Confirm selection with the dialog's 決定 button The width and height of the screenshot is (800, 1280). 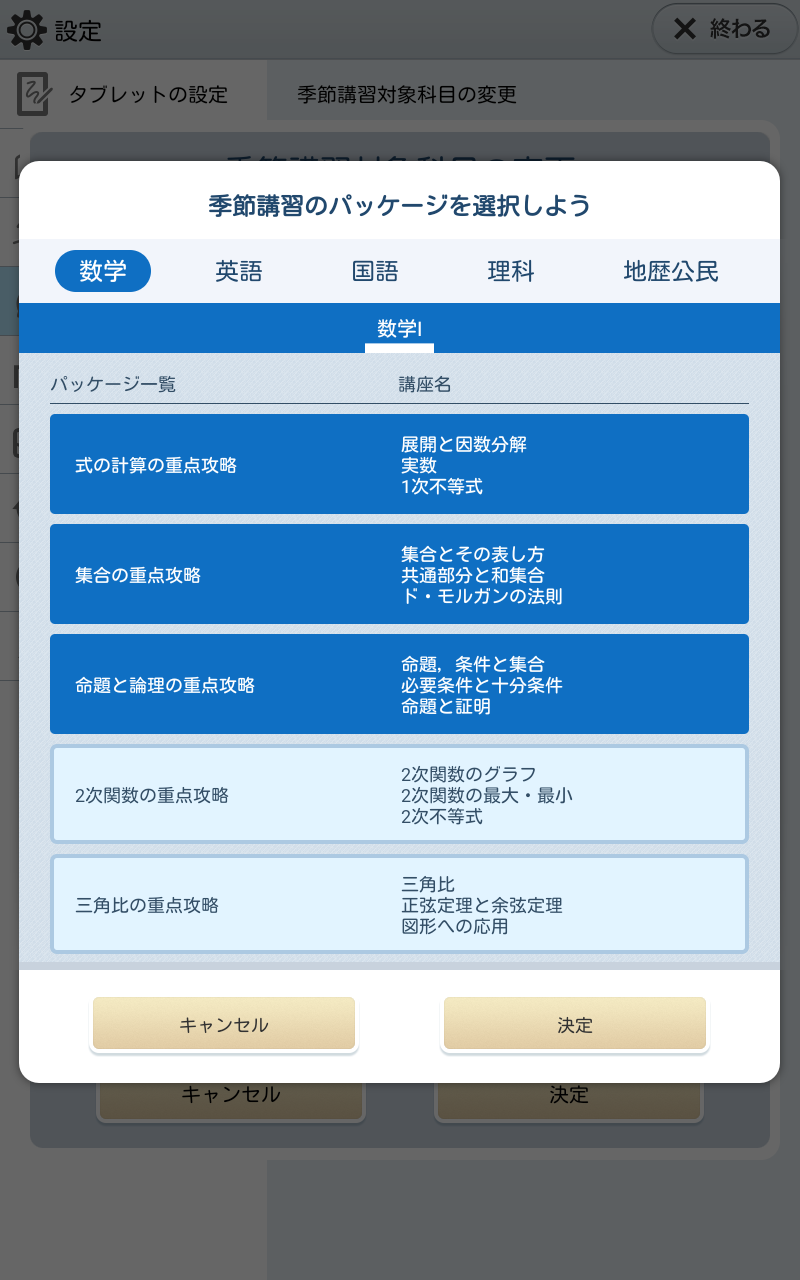575,1024
